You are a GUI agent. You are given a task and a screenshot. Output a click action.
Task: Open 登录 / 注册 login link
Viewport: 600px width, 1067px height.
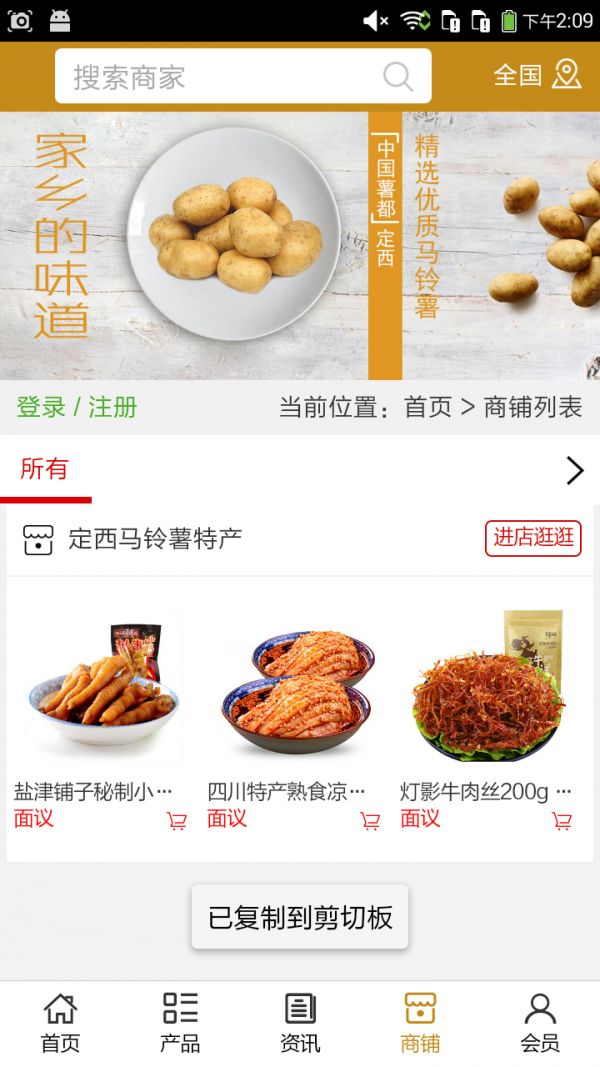[77, 407]
